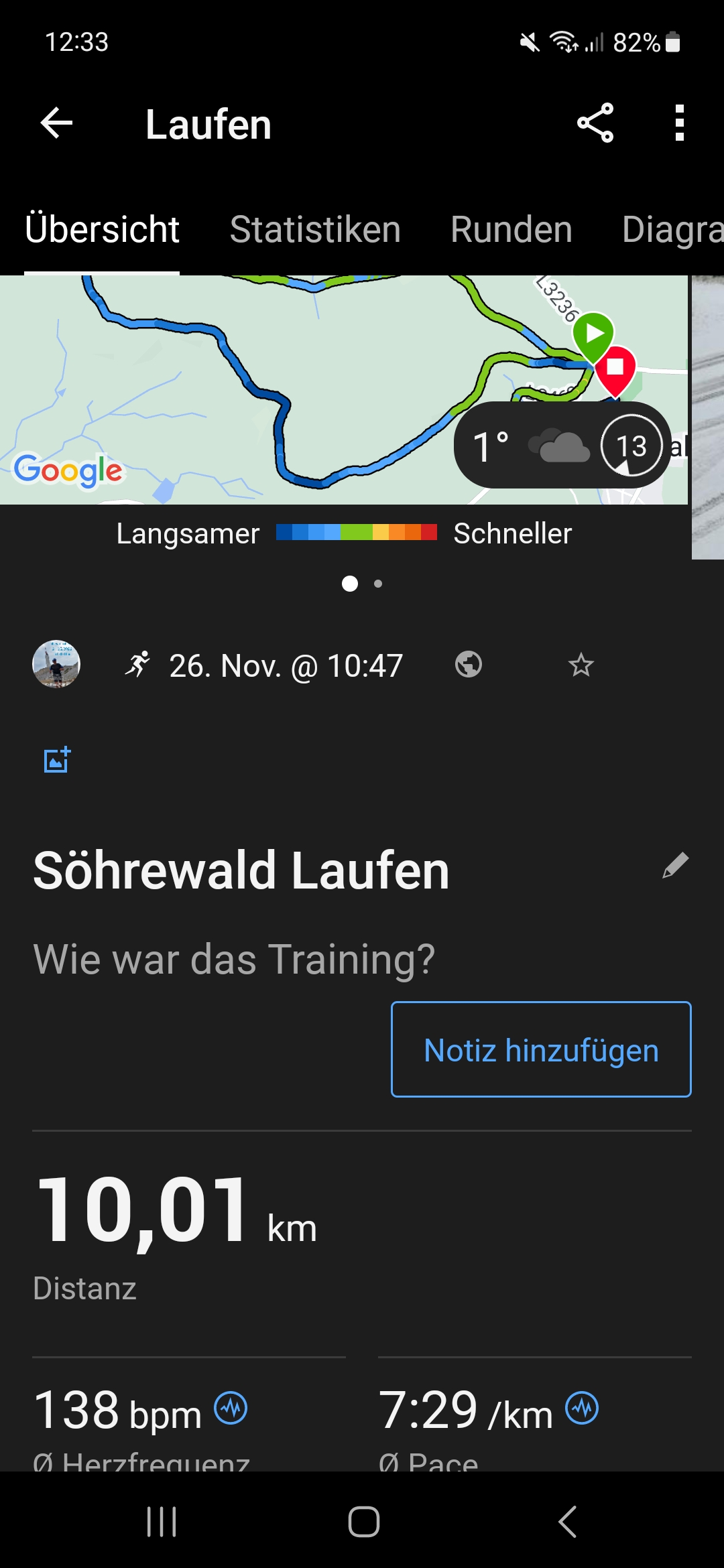Open the weather info badge
Screen dimensions: 724x1568
(x=562, y=446)
